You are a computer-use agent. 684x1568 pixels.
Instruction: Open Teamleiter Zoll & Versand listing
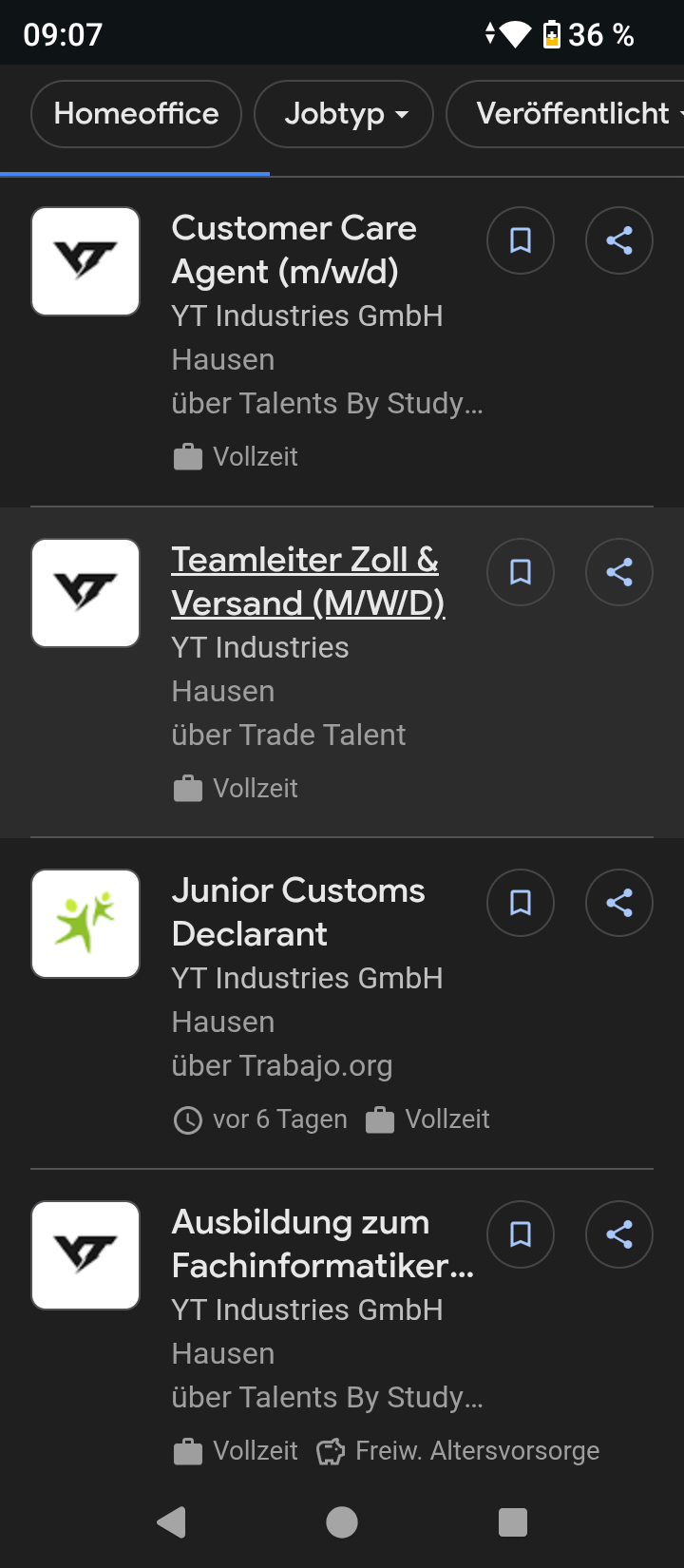[x=305, y=582]
